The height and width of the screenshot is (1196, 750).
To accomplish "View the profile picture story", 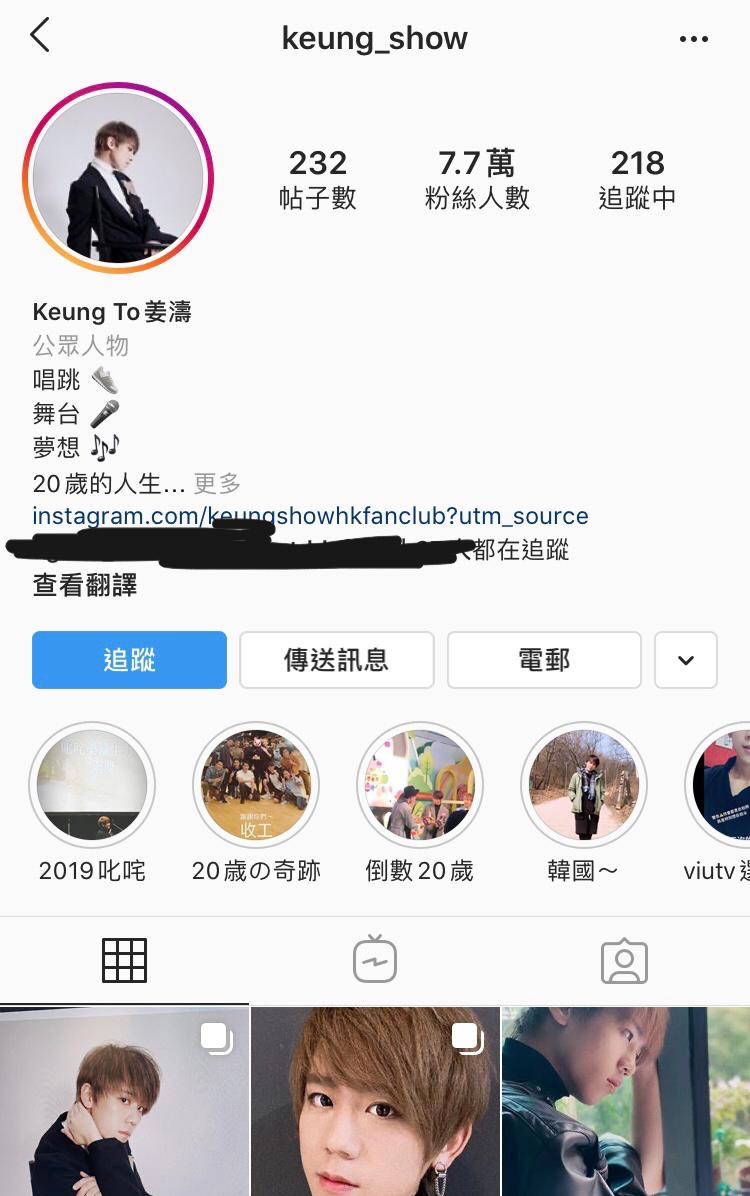I will (118, 178).
